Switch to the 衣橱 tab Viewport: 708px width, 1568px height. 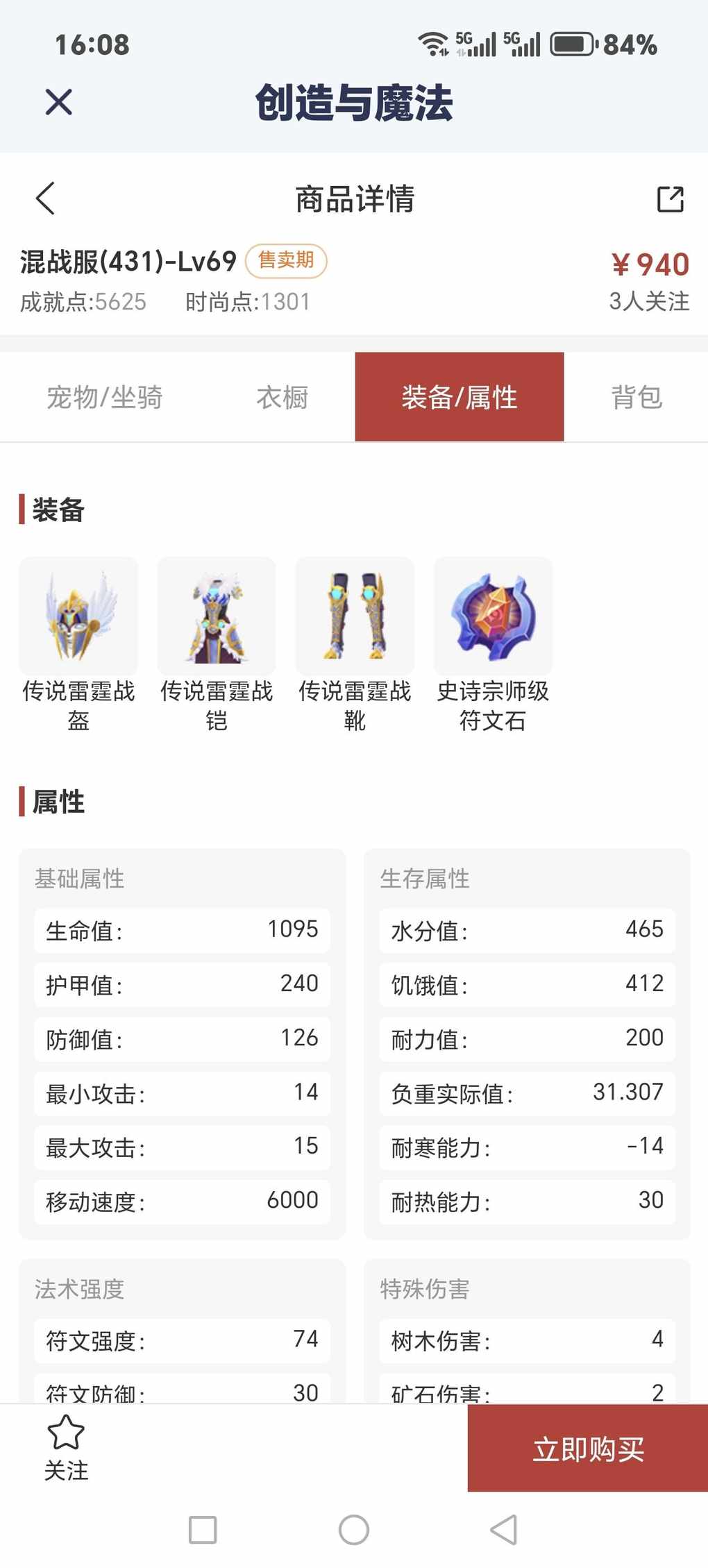tap(282, 397)
